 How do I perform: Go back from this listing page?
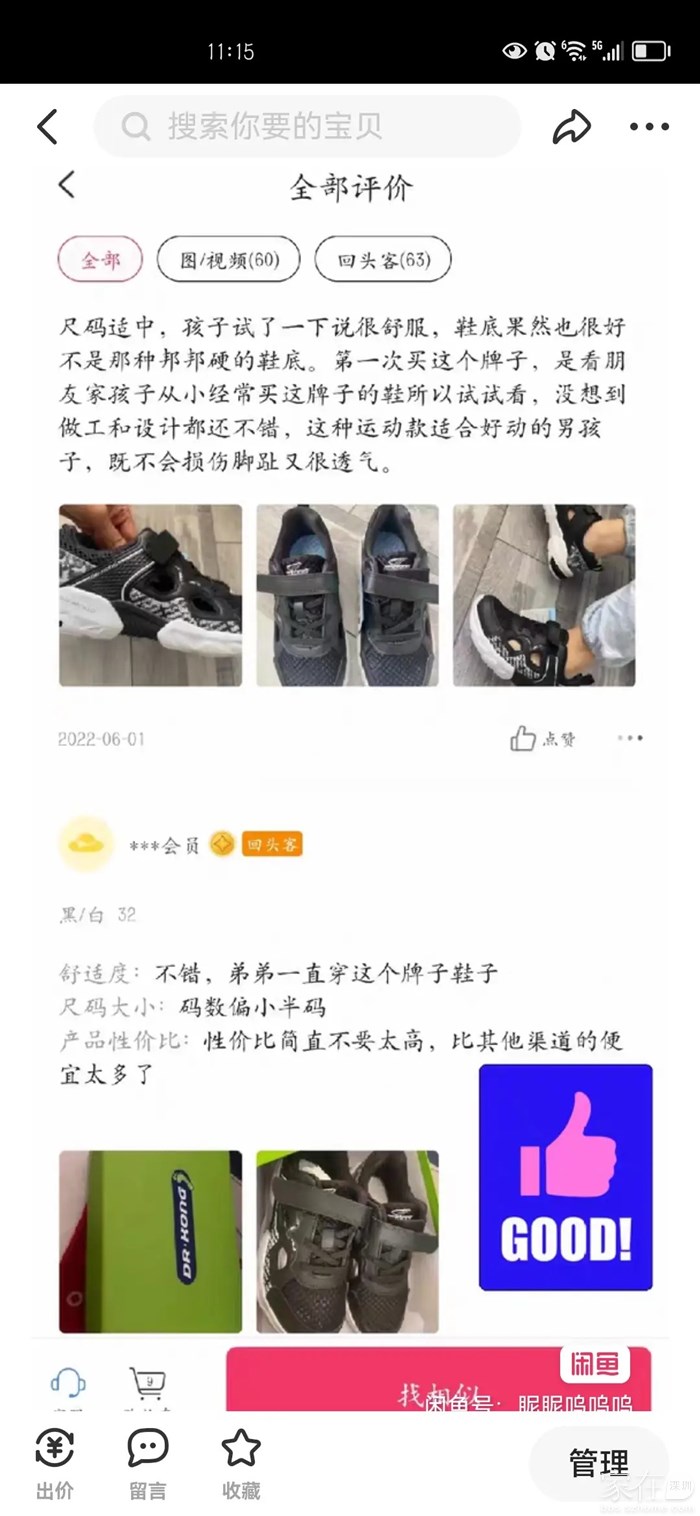pos(47,127)
